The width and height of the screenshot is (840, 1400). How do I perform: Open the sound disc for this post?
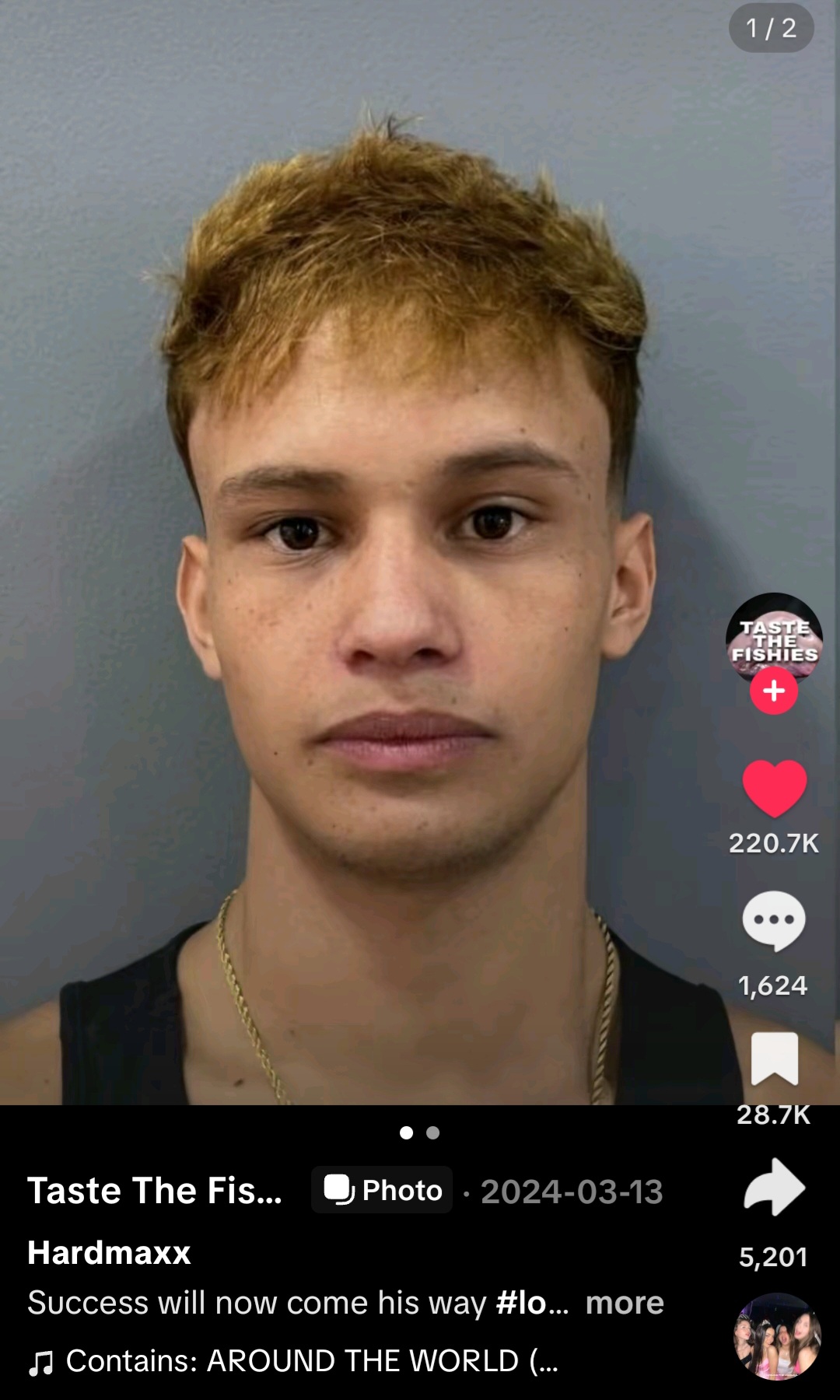click(777, 1336)
